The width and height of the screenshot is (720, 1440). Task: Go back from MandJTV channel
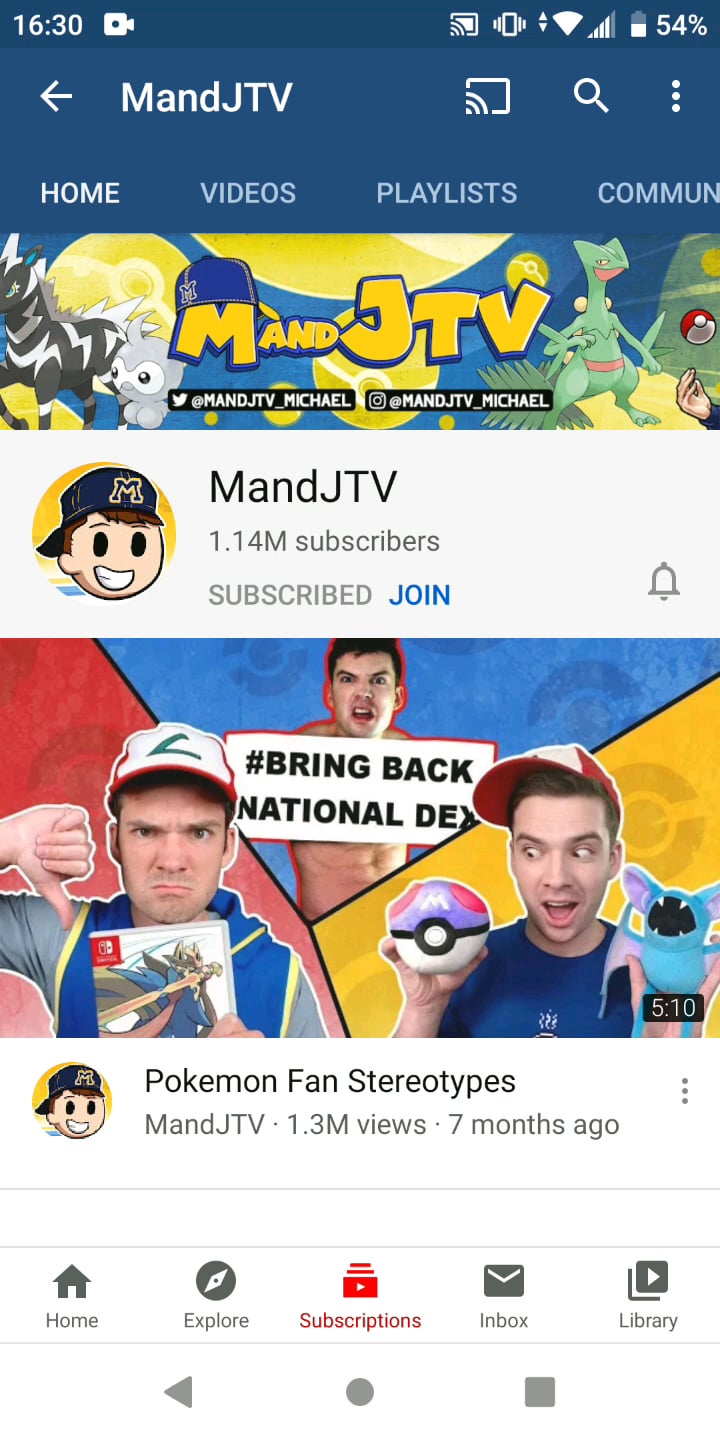pos(56,97)
